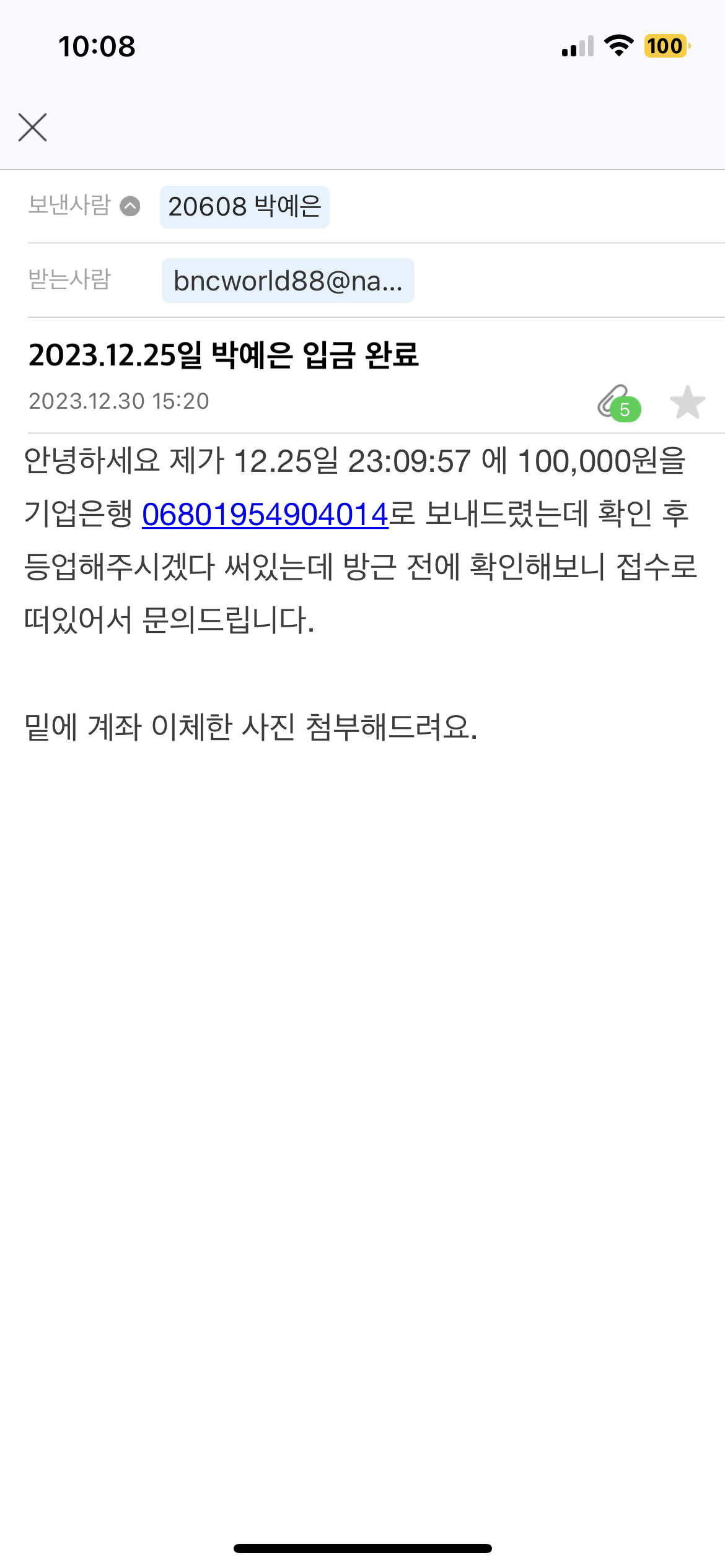
Task: Open sender chip 20608 박예은
Action: click(245, 207)
